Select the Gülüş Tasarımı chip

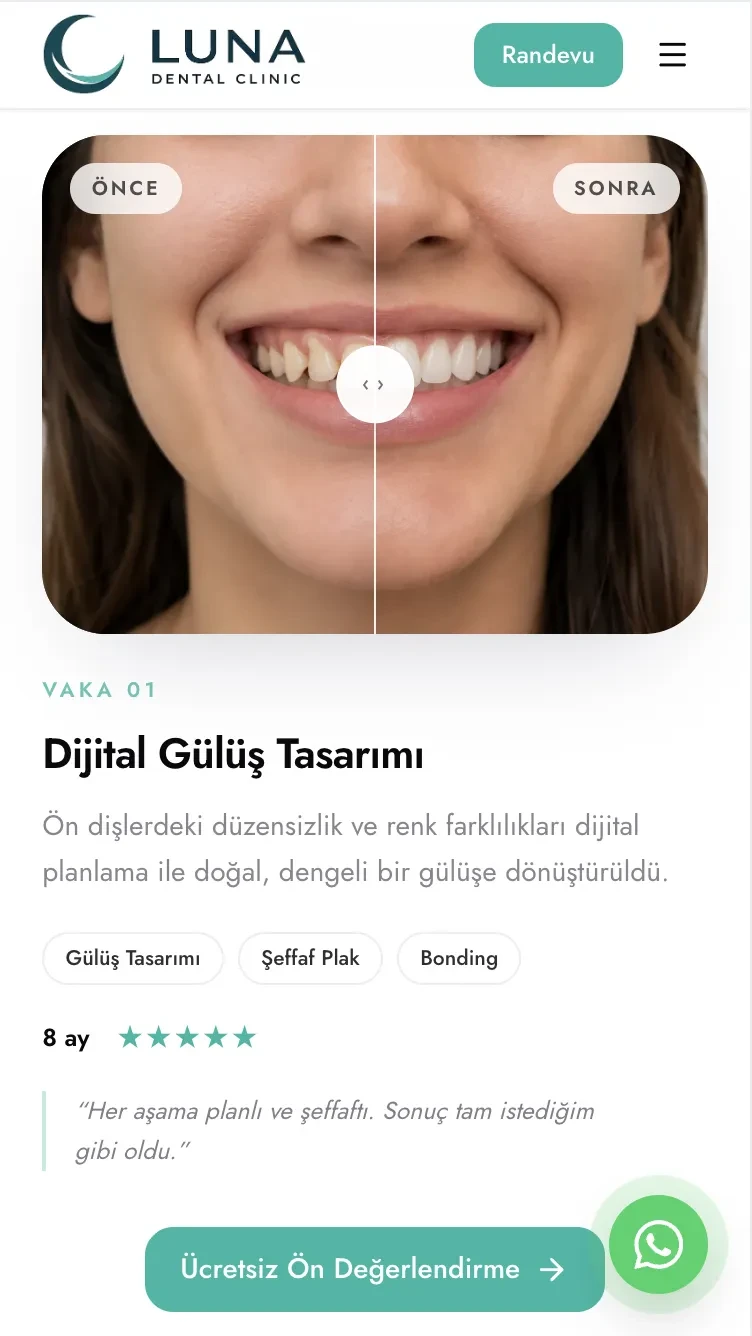[133, 958]
